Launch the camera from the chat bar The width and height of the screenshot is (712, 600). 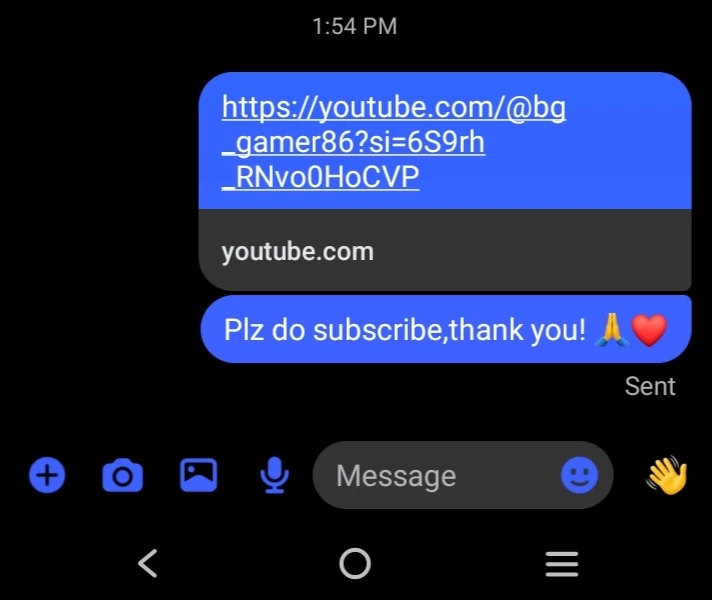point(123,476)
